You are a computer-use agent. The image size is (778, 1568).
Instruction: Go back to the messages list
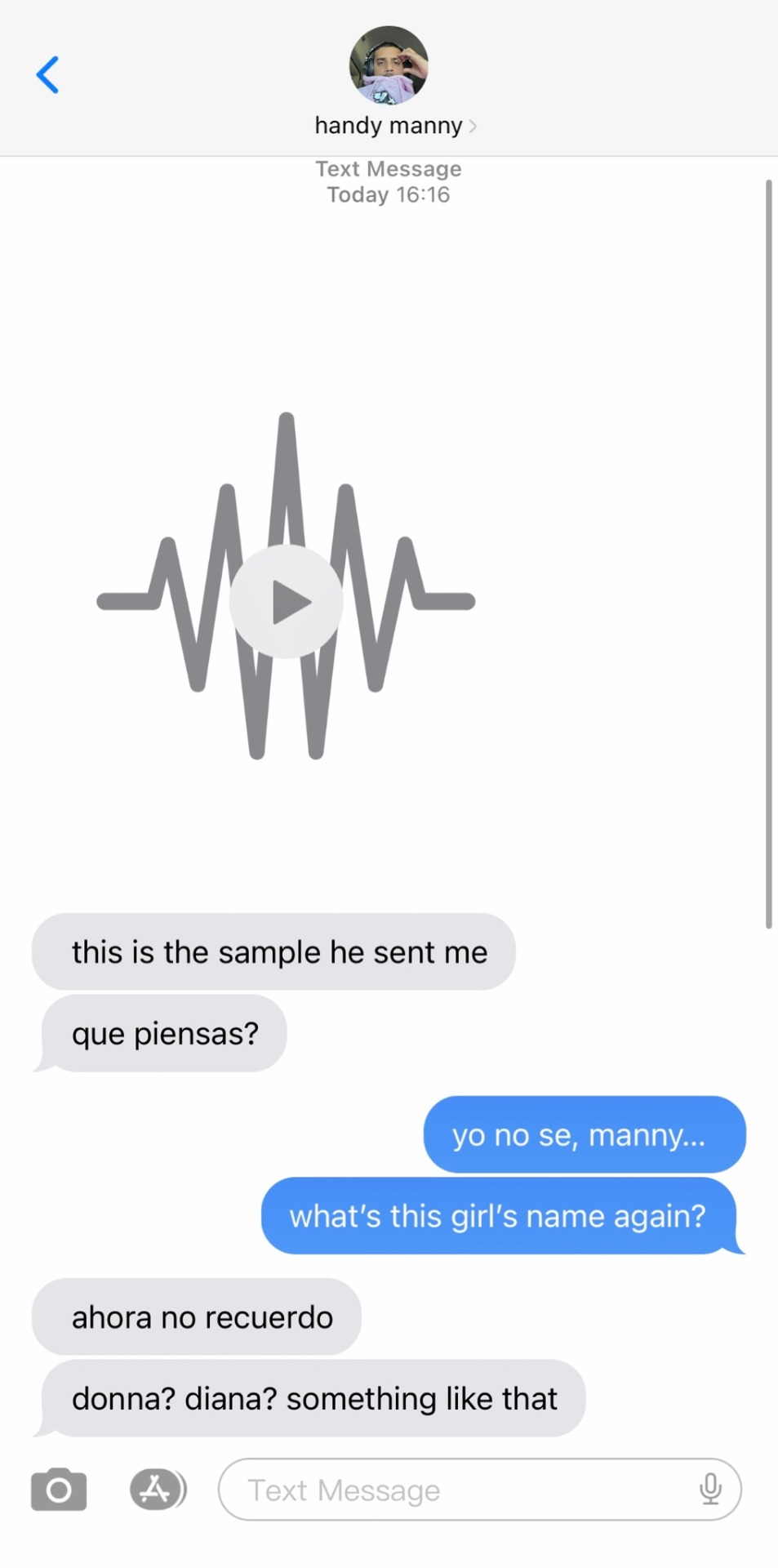(47, 75)
